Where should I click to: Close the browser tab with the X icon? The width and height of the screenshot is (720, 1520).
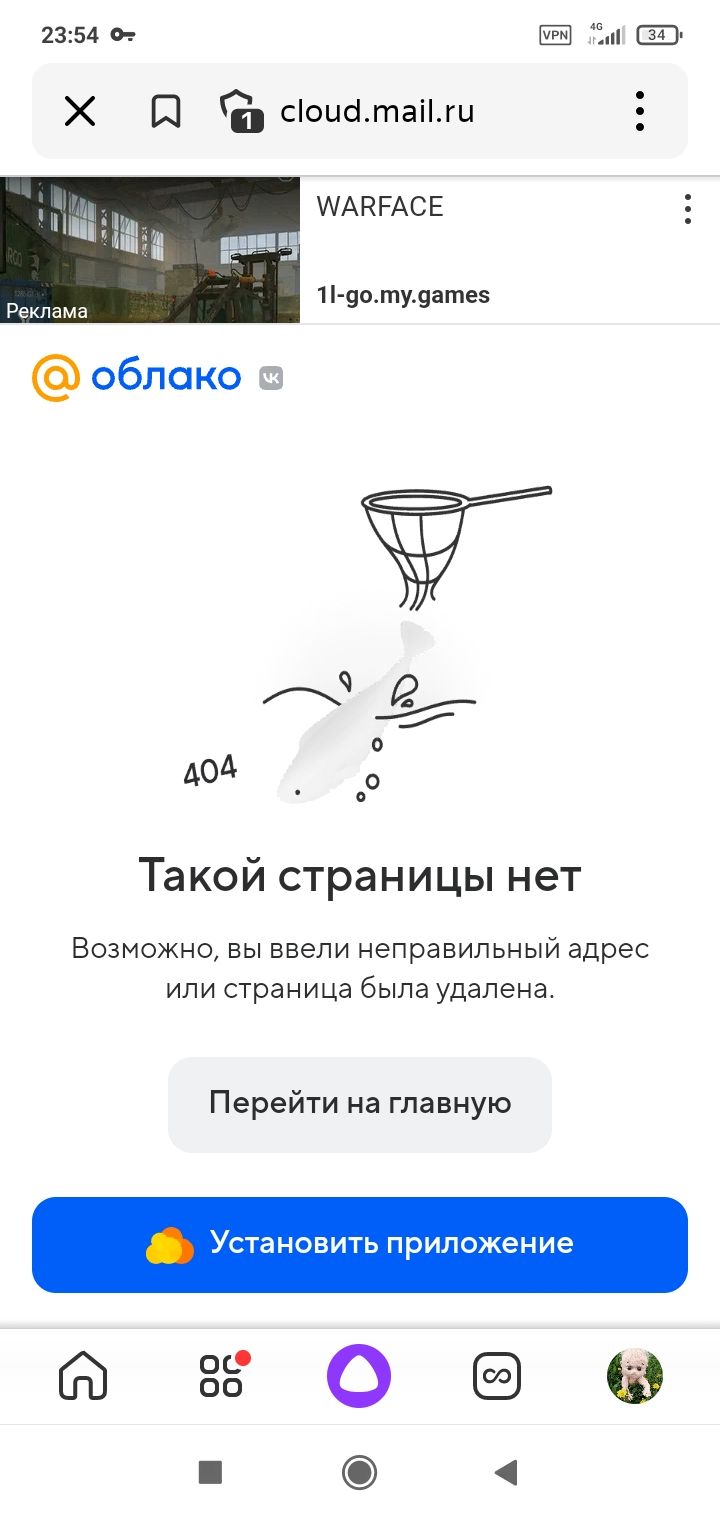click(x=80, y=111)
